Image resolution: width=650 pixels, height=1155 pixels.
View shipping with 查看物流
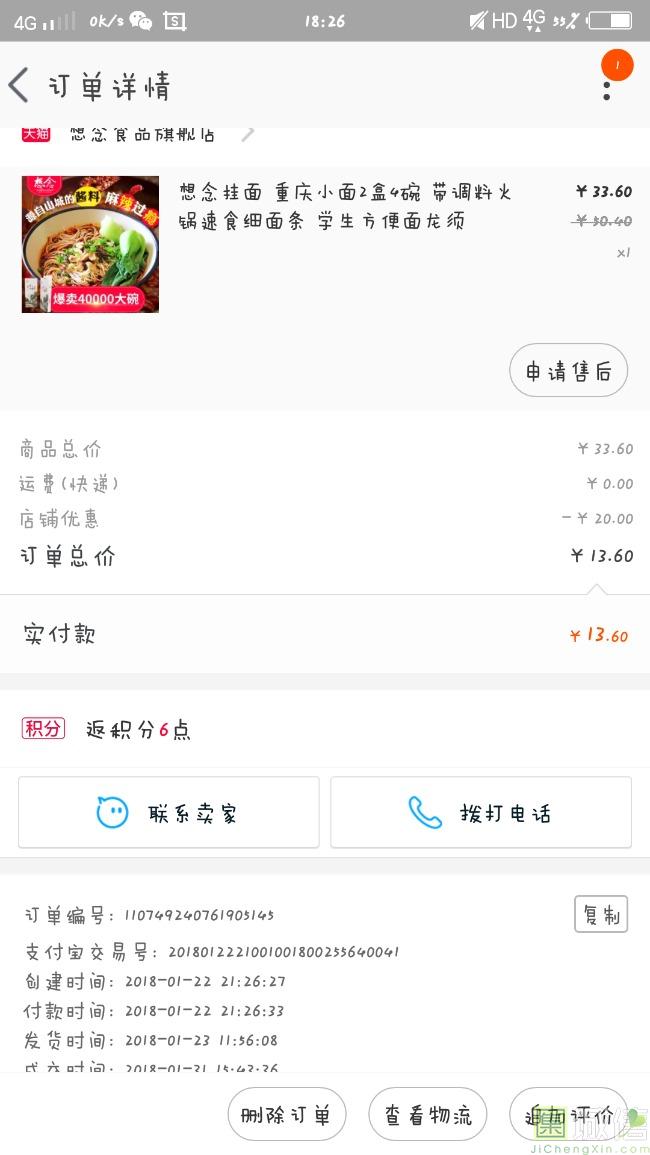point(428,1114)
